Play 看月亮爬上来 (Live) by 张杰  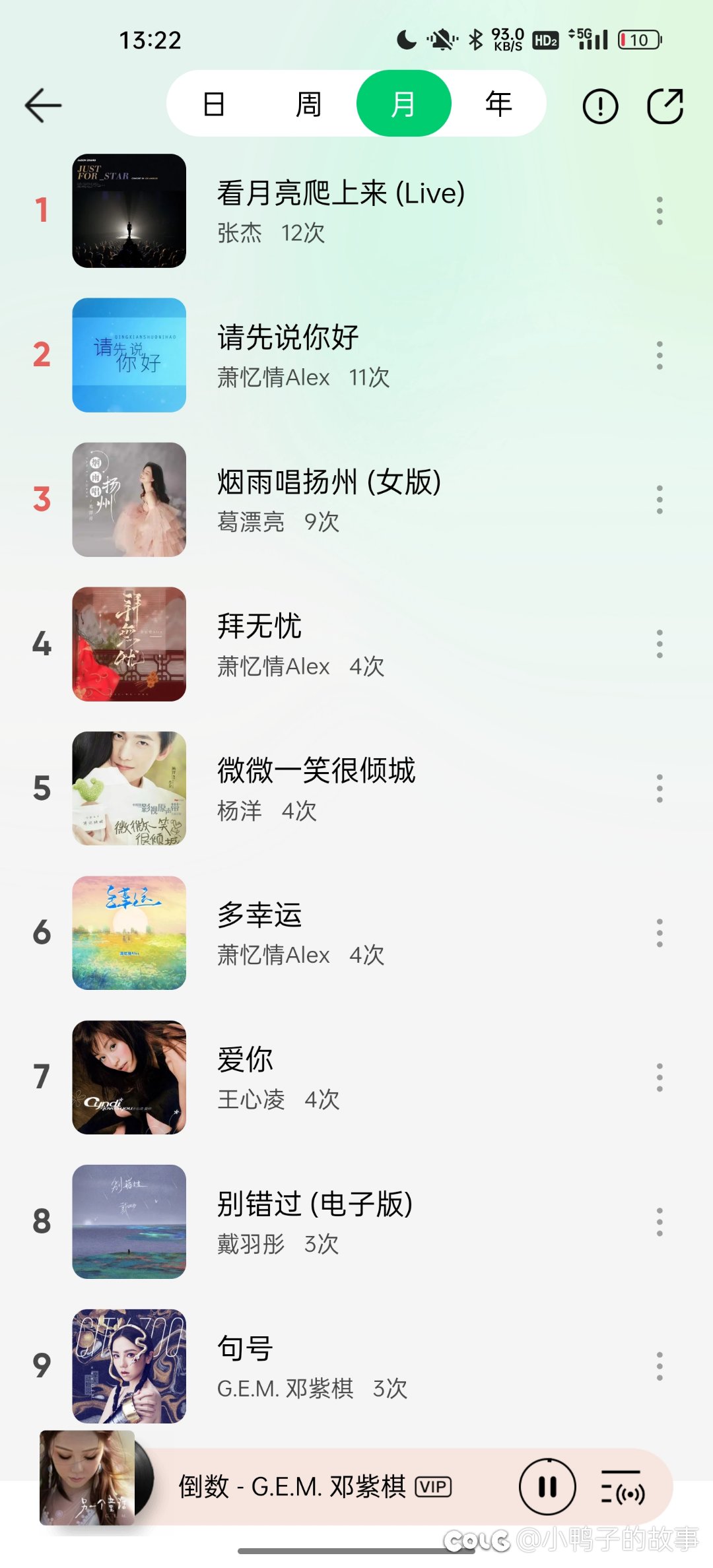[341, 211]
